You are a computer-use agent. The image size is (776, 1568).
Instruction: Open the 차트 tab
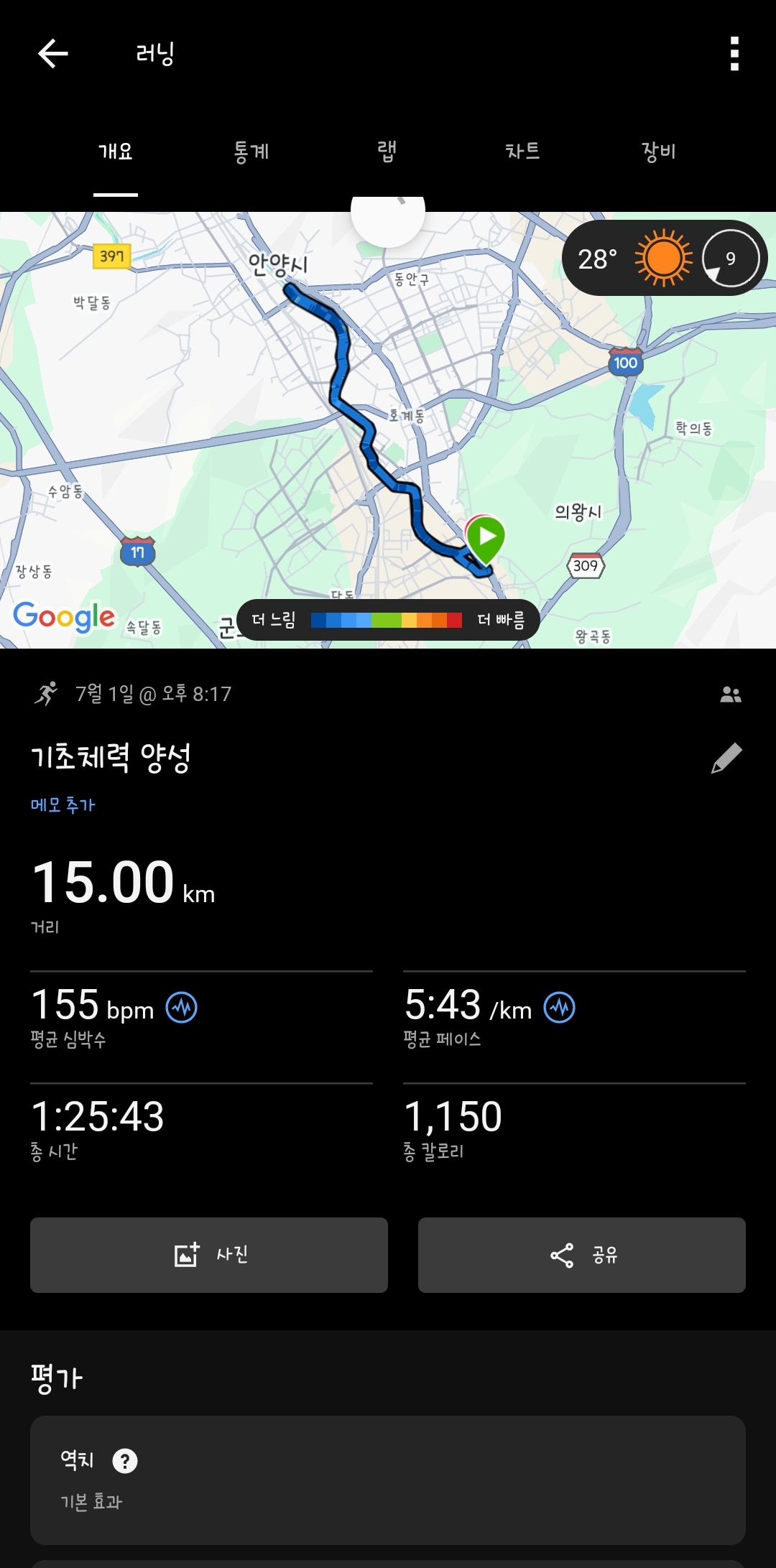[x=522, y=152]
